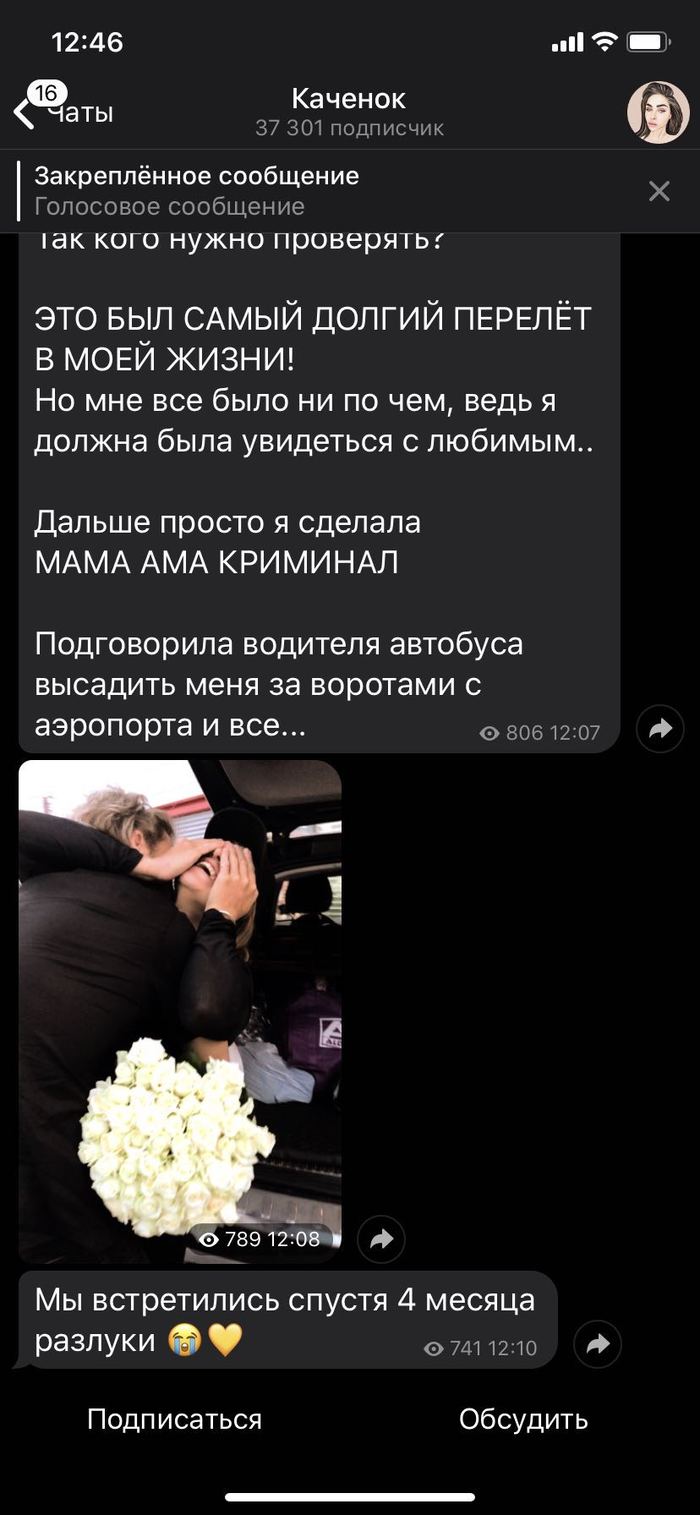Dismiss the pinned message banner
Viewport: 700px width, 1515px height.
click(x=659, y=191)
